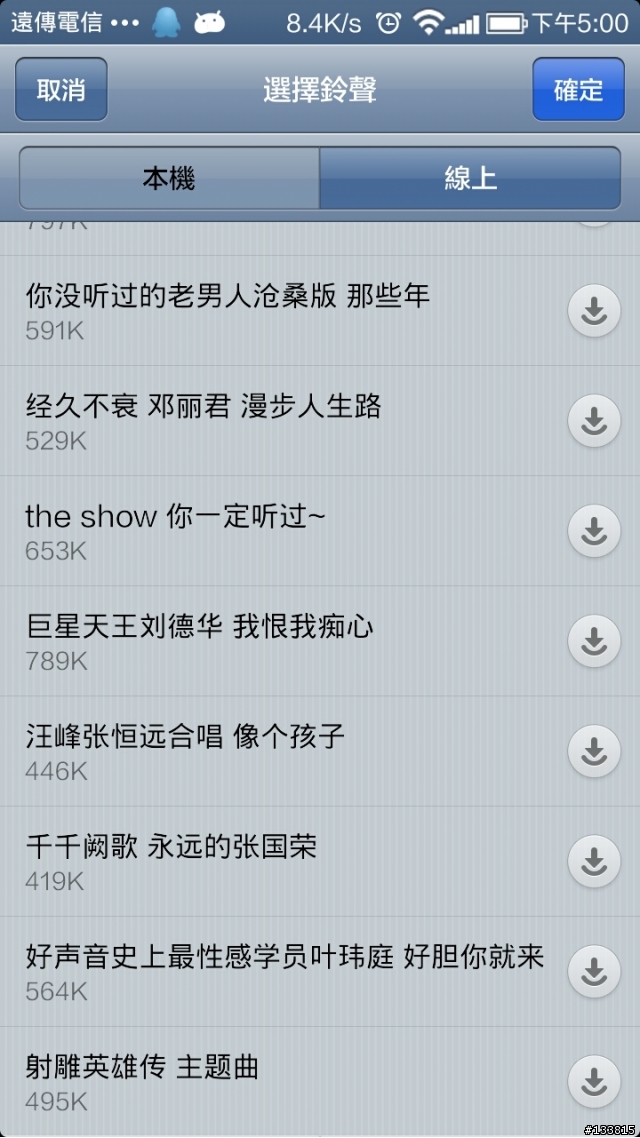
Task: Download 千千阙歌 永远的张国荣 ringtone
Action: [594, 861]
